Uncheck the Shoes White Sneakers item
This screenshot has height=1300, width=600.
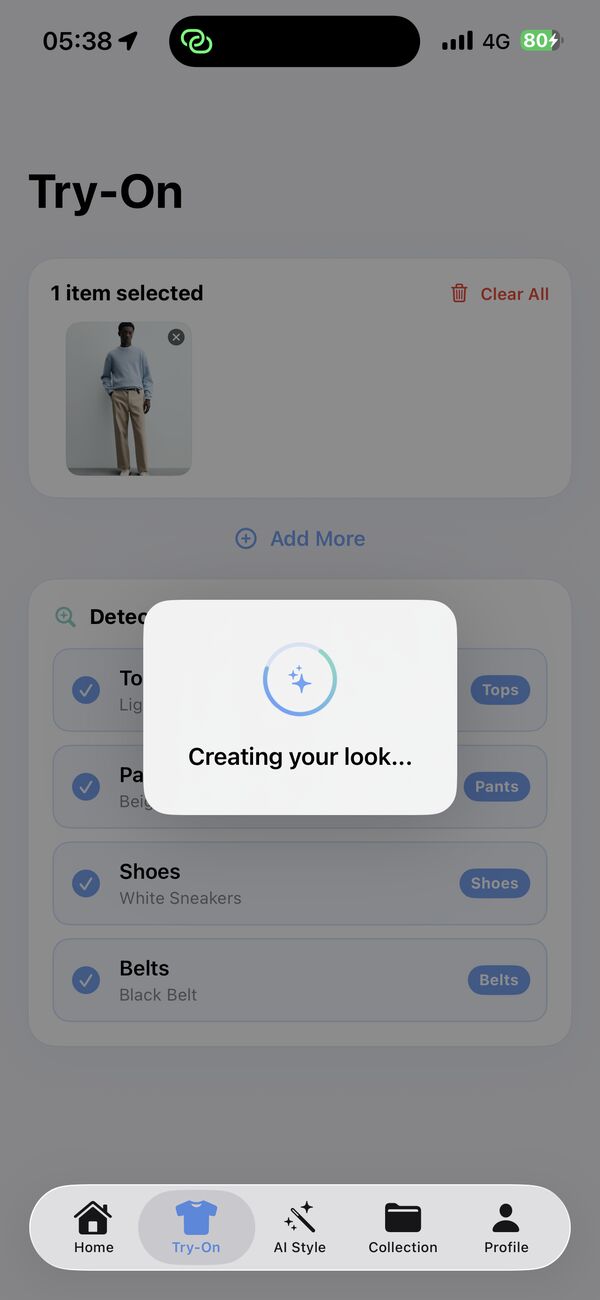pyautogui.click(x=86, y=884)
